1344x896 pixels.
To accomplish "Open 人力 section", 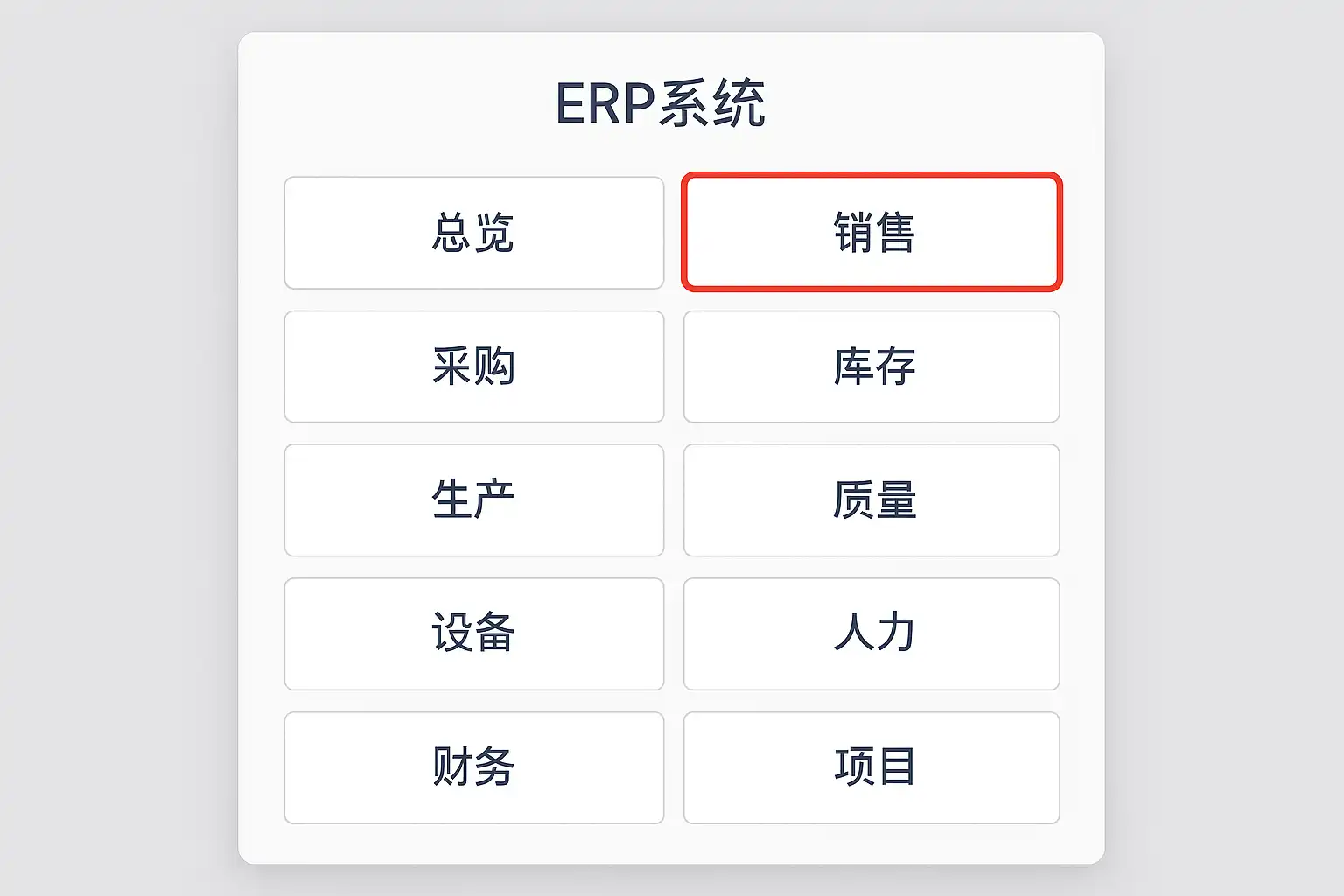I will coord(871,633).
